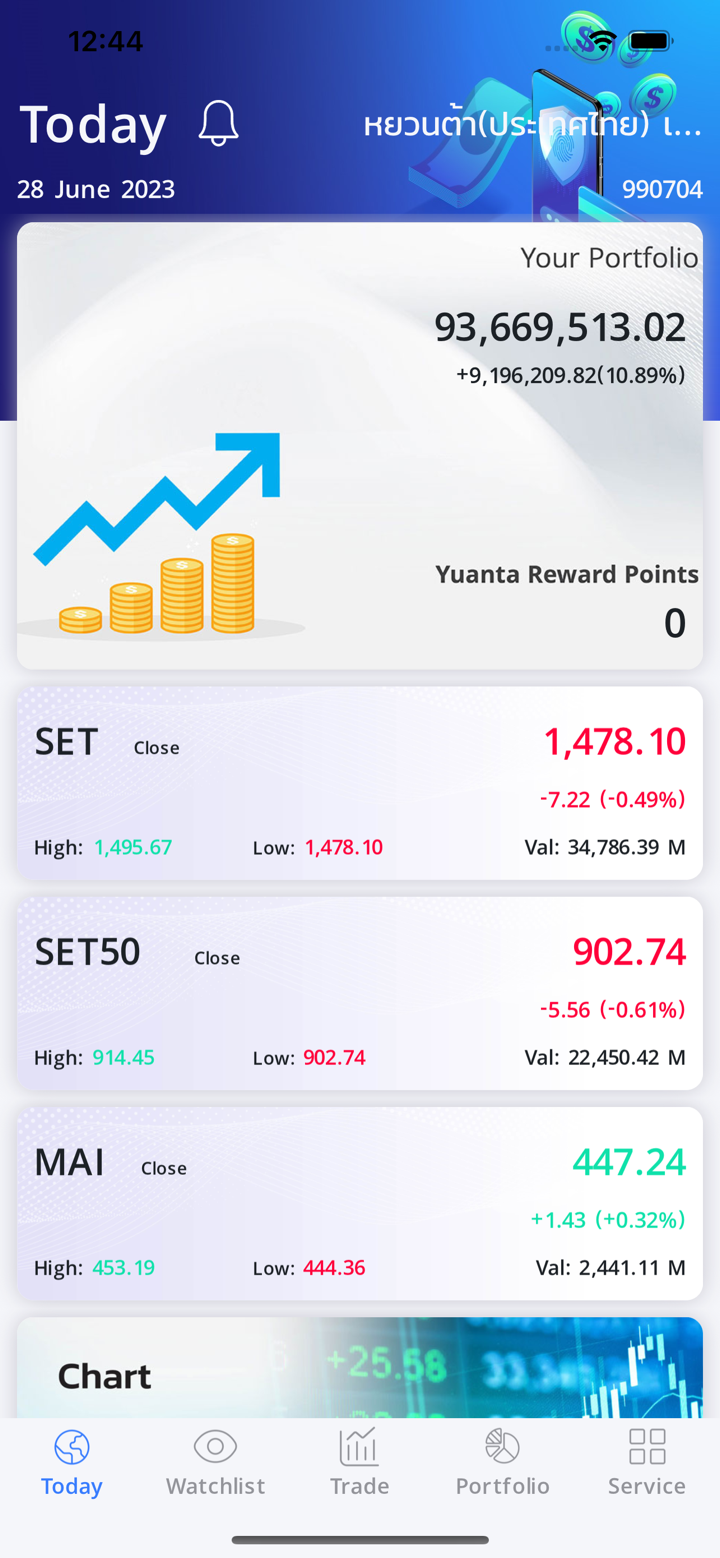
Task: Go to the Trade tab
Action: pyautogui.click(x=359, y=1462)
